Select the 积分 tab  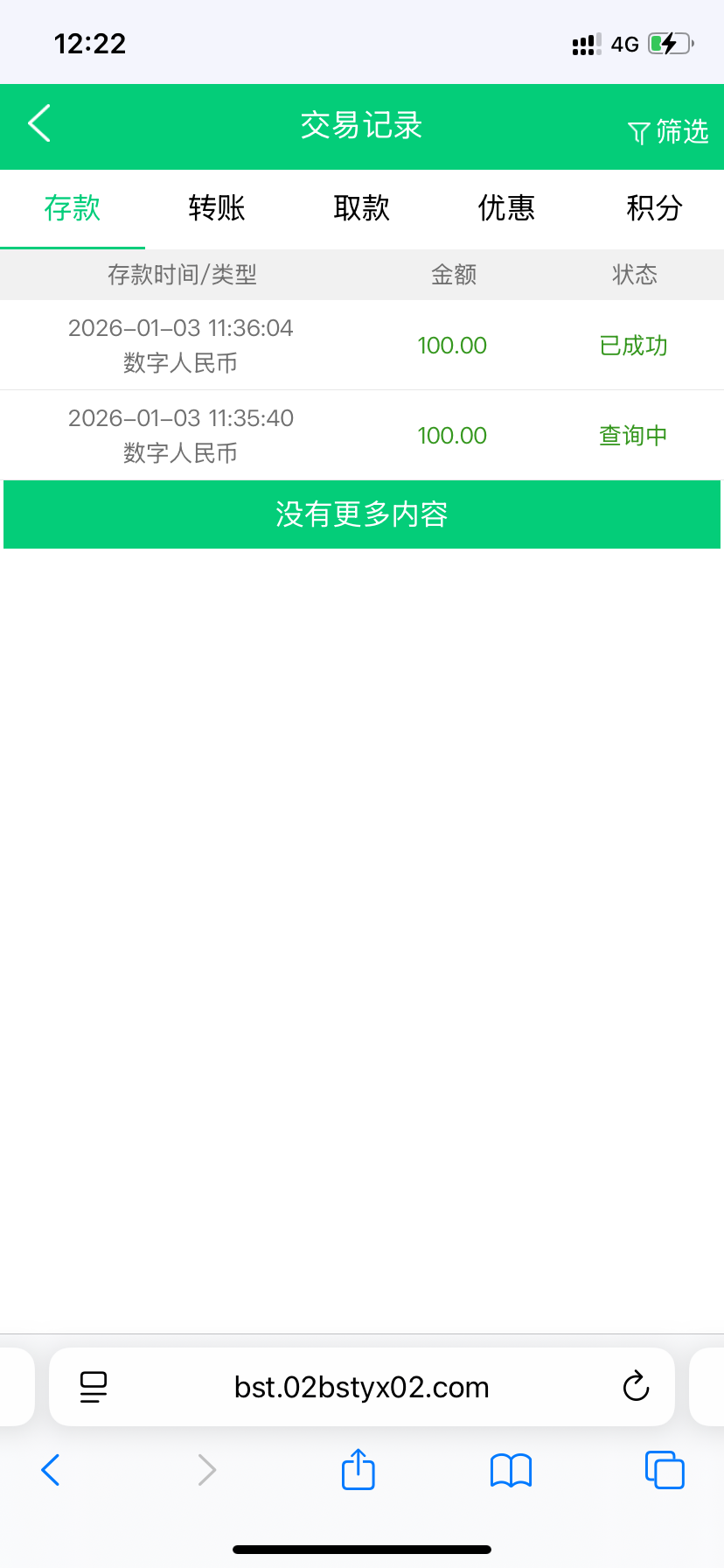coord(653,208)
